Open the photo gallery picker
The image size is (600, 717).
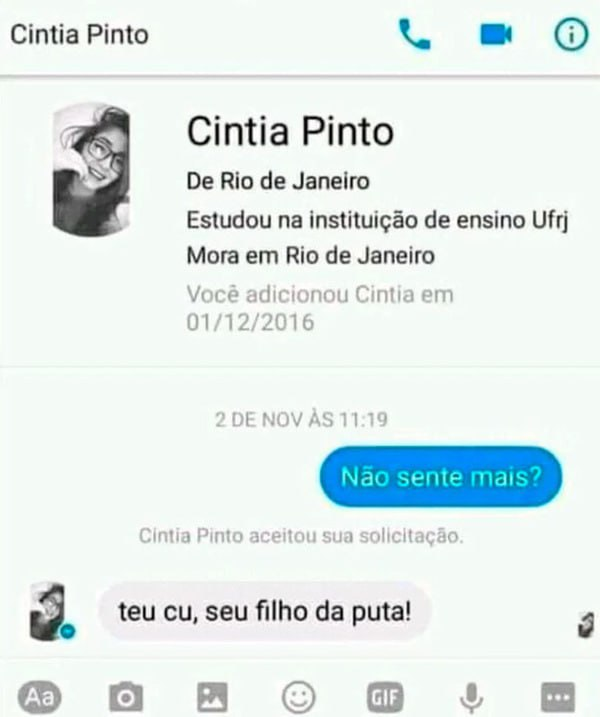tap(212, 696)
